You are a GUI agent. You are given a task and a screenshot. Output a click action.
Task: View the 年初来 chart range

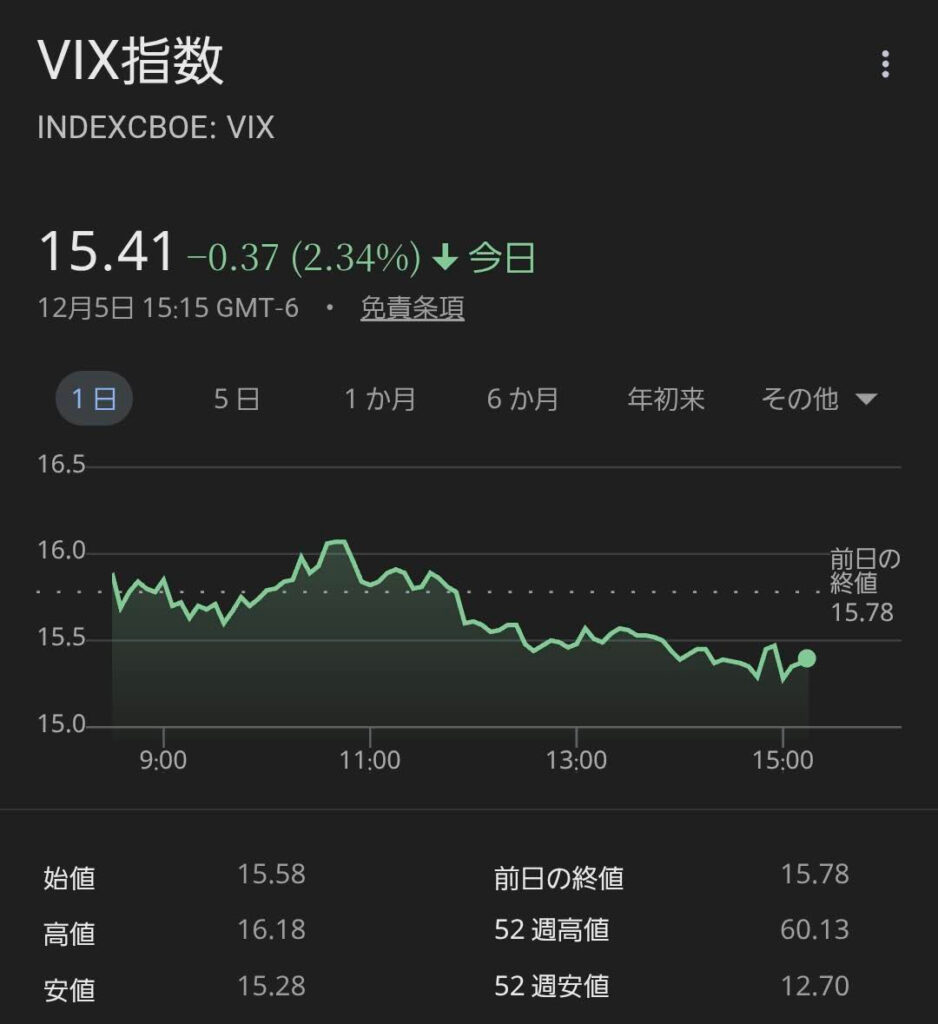666,400
